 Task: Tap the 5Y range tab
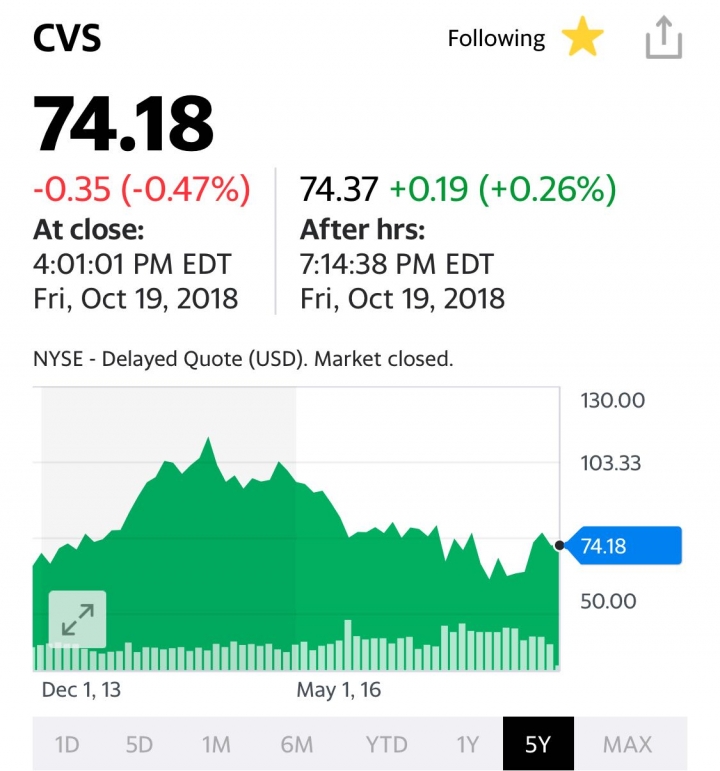point(538,744)
